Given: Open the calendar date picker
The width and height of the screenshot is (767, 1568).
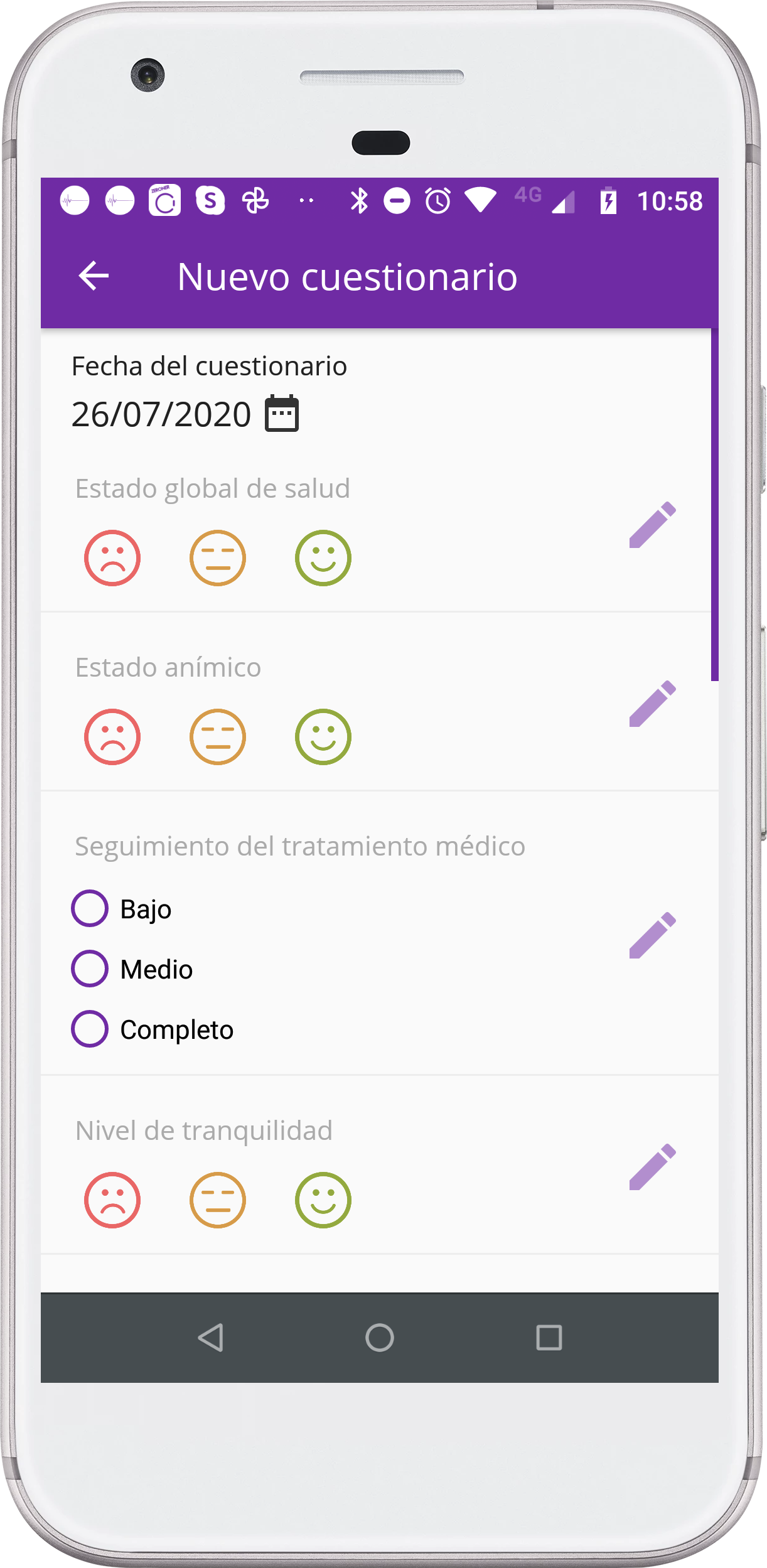Looking at the screenshot, I should pos(282,414).
